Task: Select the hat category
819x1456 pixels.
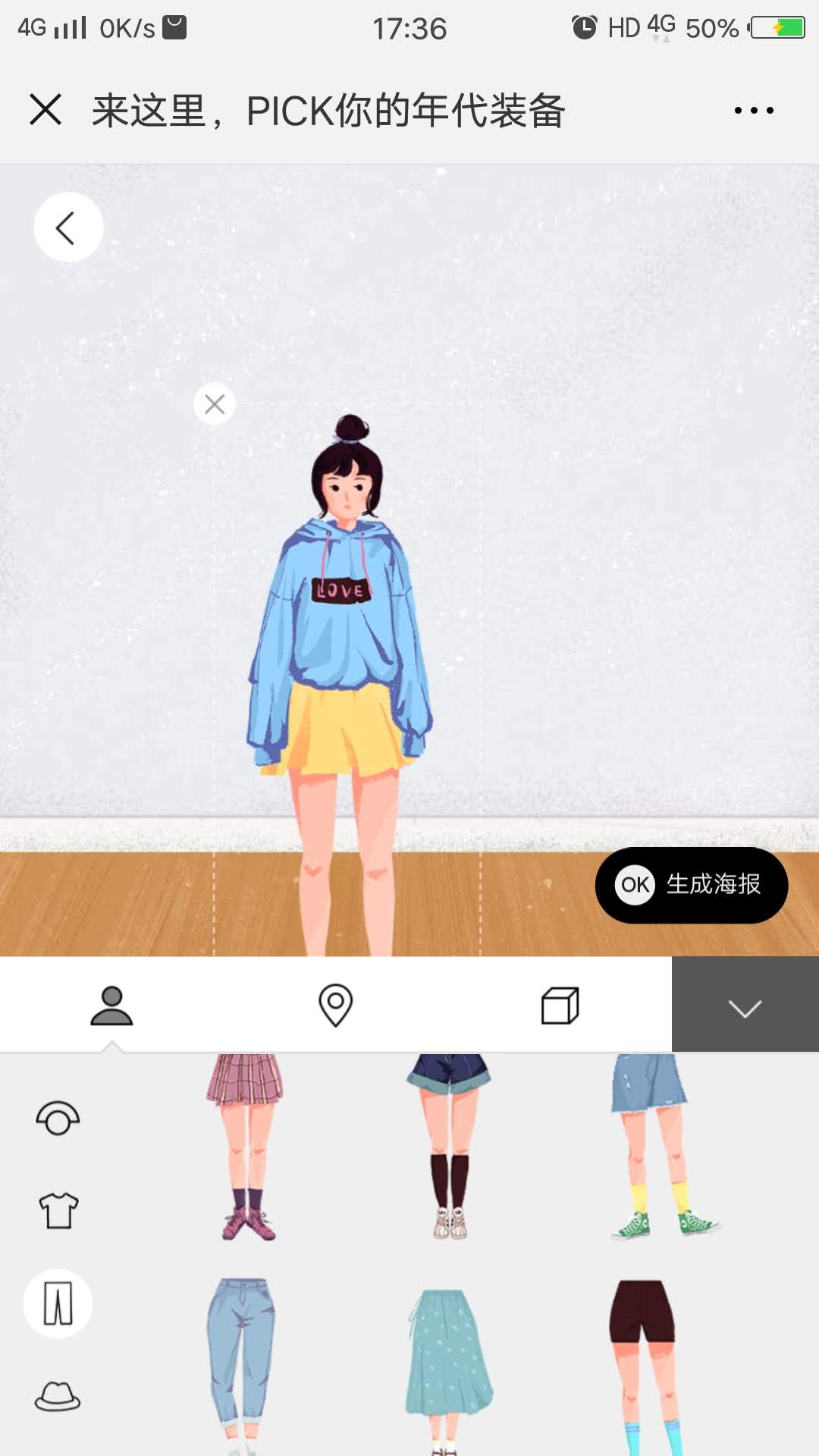Action: [x=58, y=1395]
